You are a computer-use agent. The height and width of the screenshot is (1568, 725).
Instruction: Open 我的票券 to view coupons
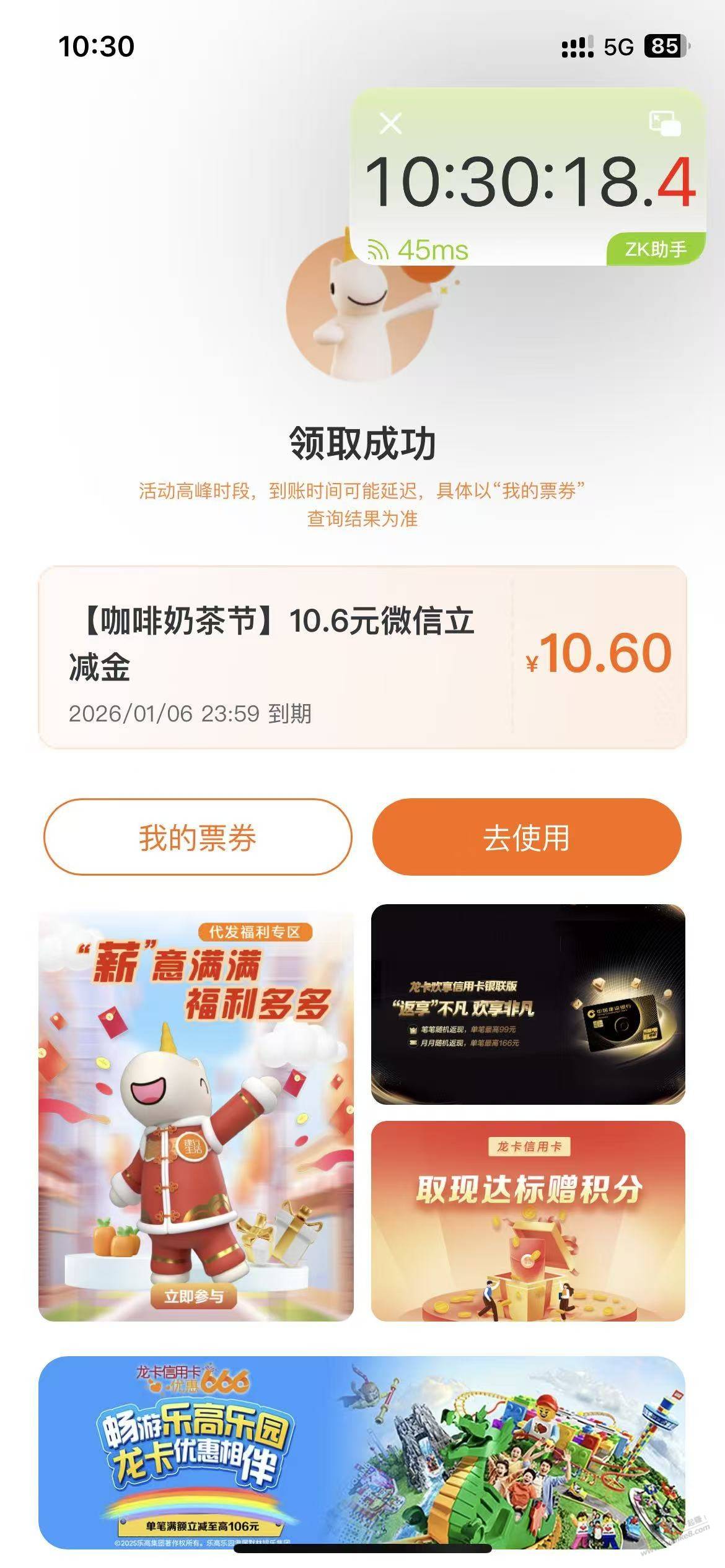(198, 837)
